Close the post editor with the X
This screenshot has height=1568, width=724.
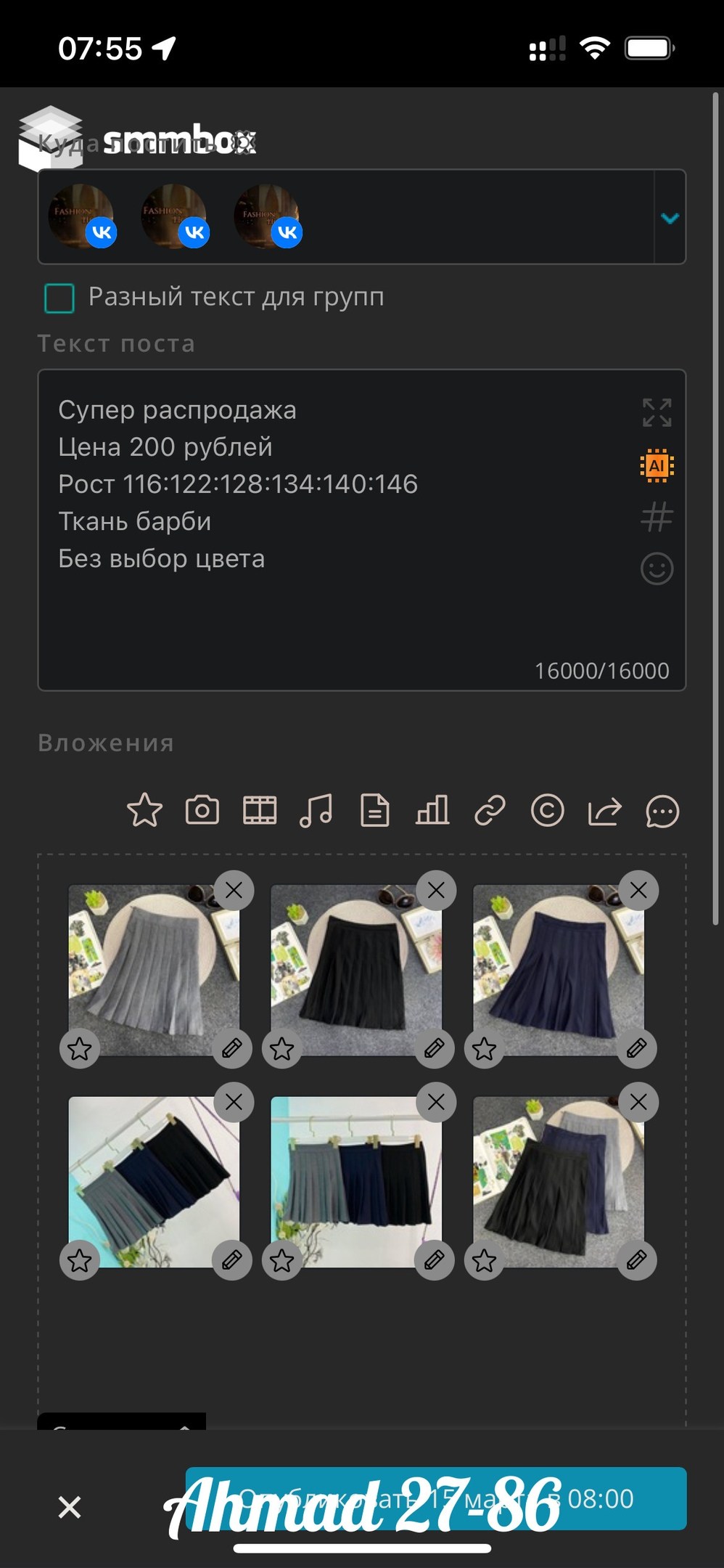click(70, 1507)
